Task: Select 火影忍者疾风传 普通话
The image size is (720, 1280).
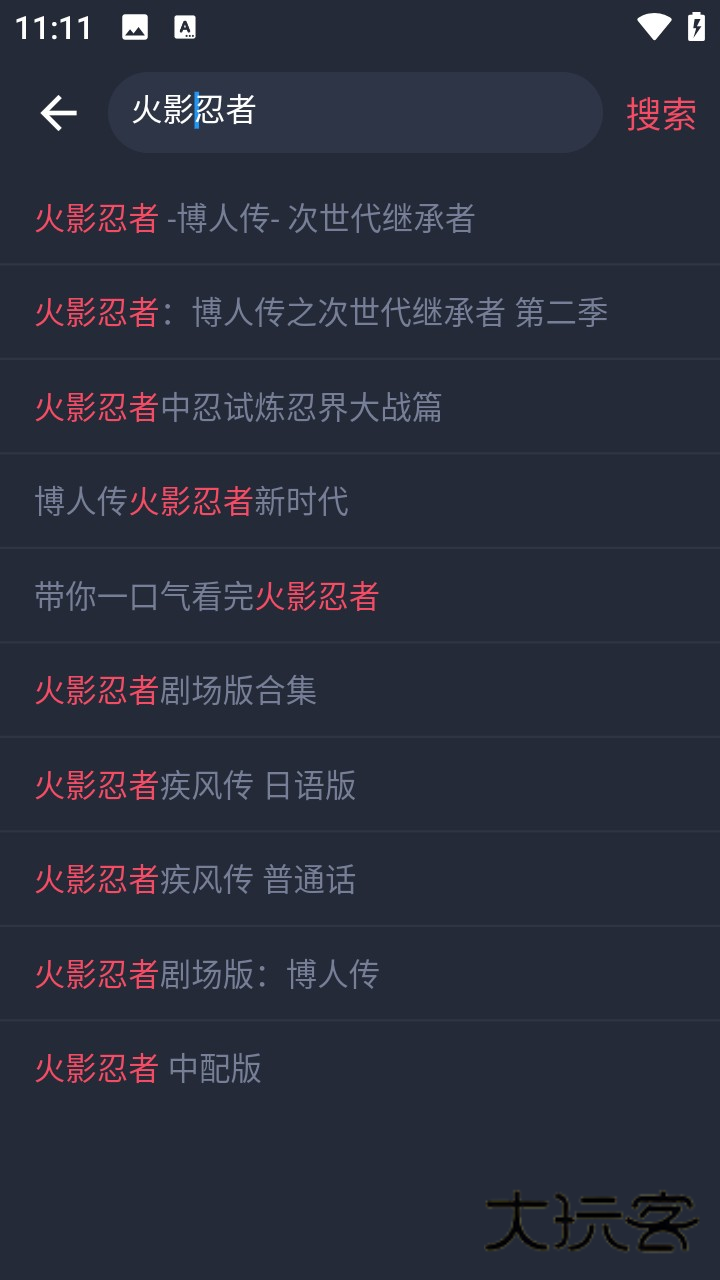Action: pos(195,878)
